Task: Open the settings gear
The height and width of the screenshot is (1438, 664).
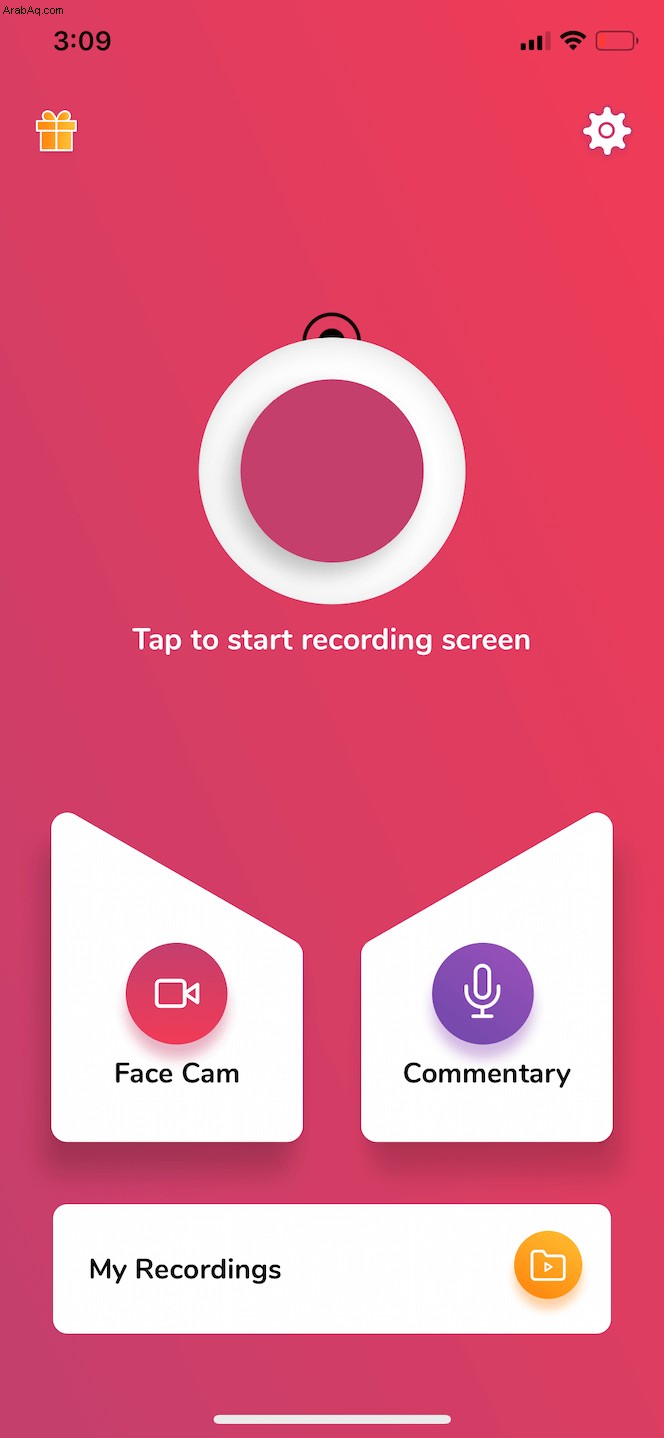Action: click(x=607, y=131)
